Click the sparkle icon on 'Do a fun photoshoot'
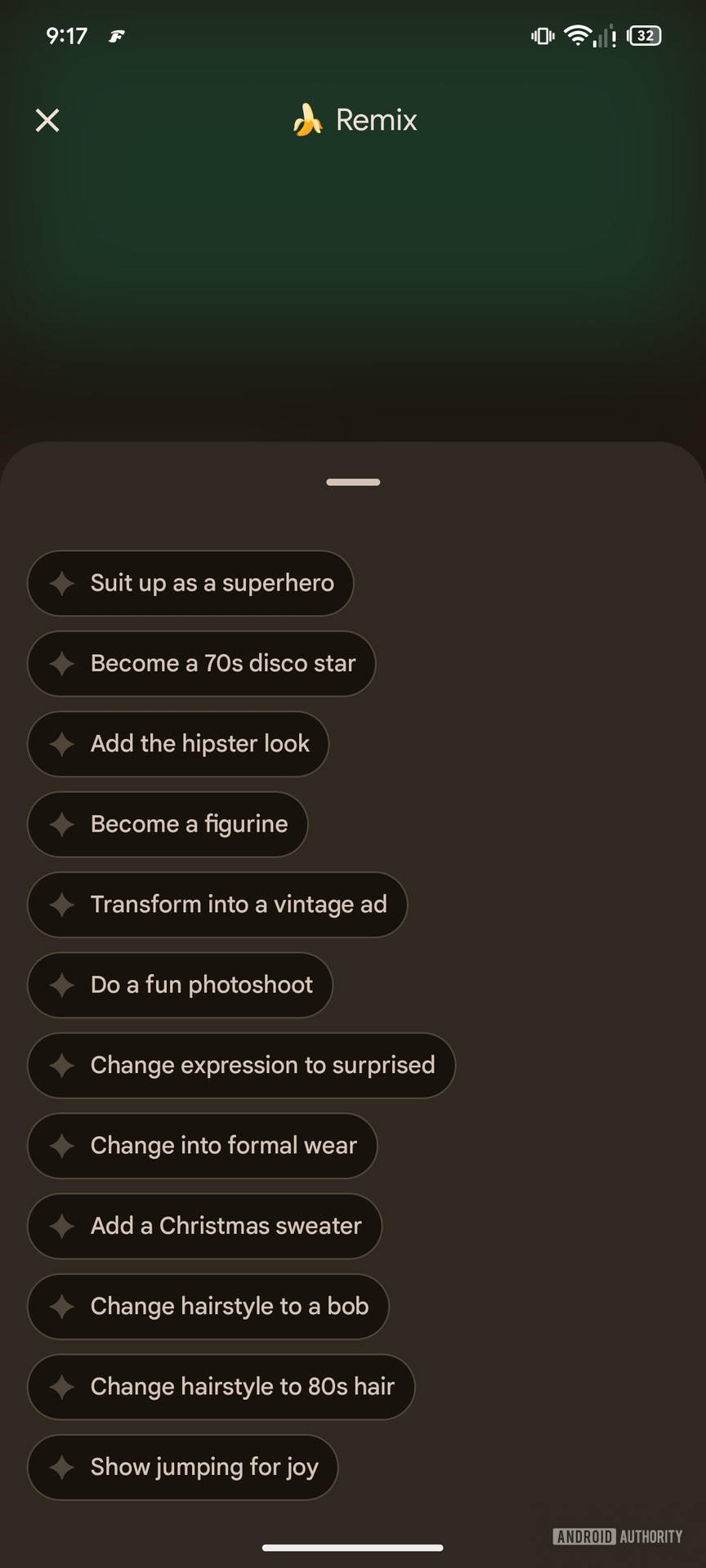The height and width of the screenshot is (1568, 706). [x=63, y=985]
